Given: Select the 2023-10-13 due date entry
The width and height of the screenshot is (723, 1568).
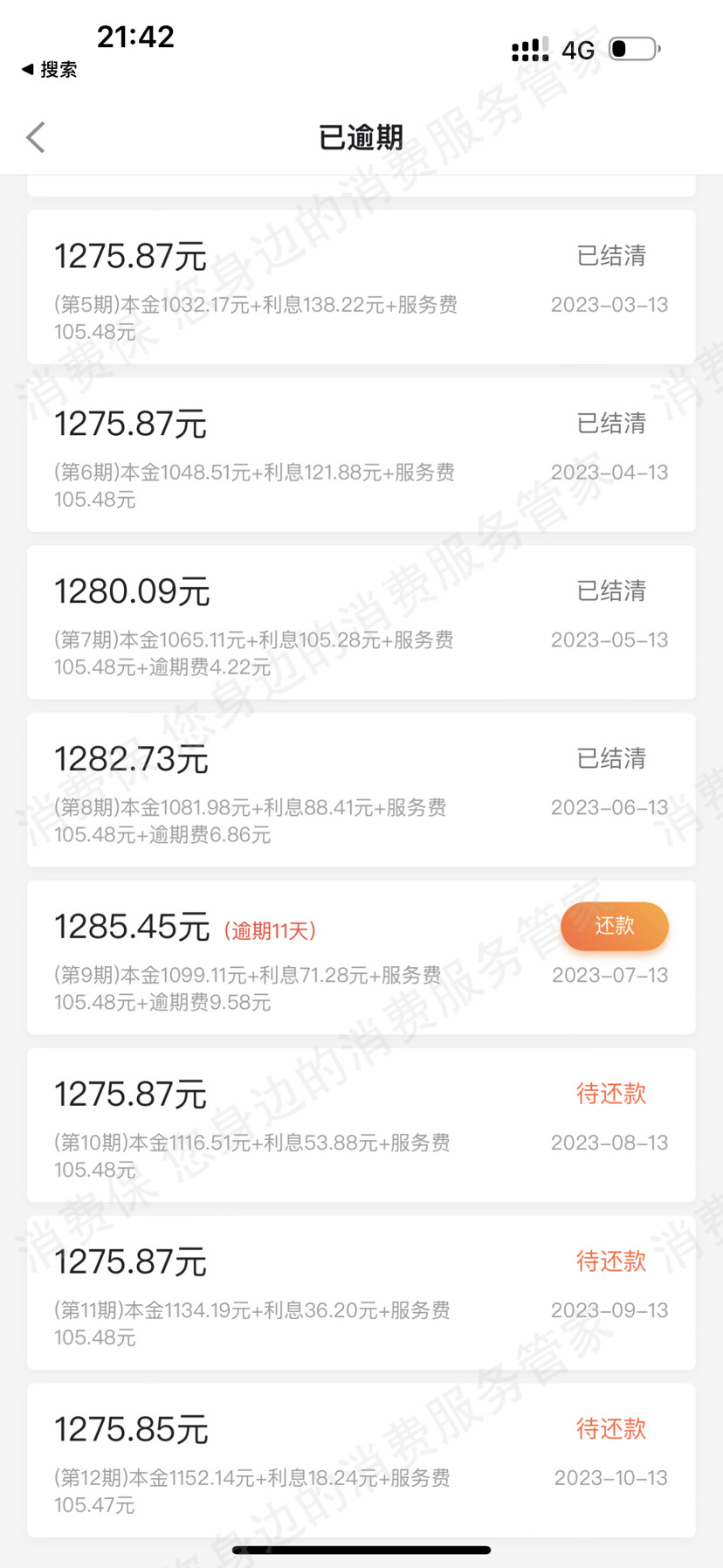Looking at the screenshot, I should (609, 1477).
